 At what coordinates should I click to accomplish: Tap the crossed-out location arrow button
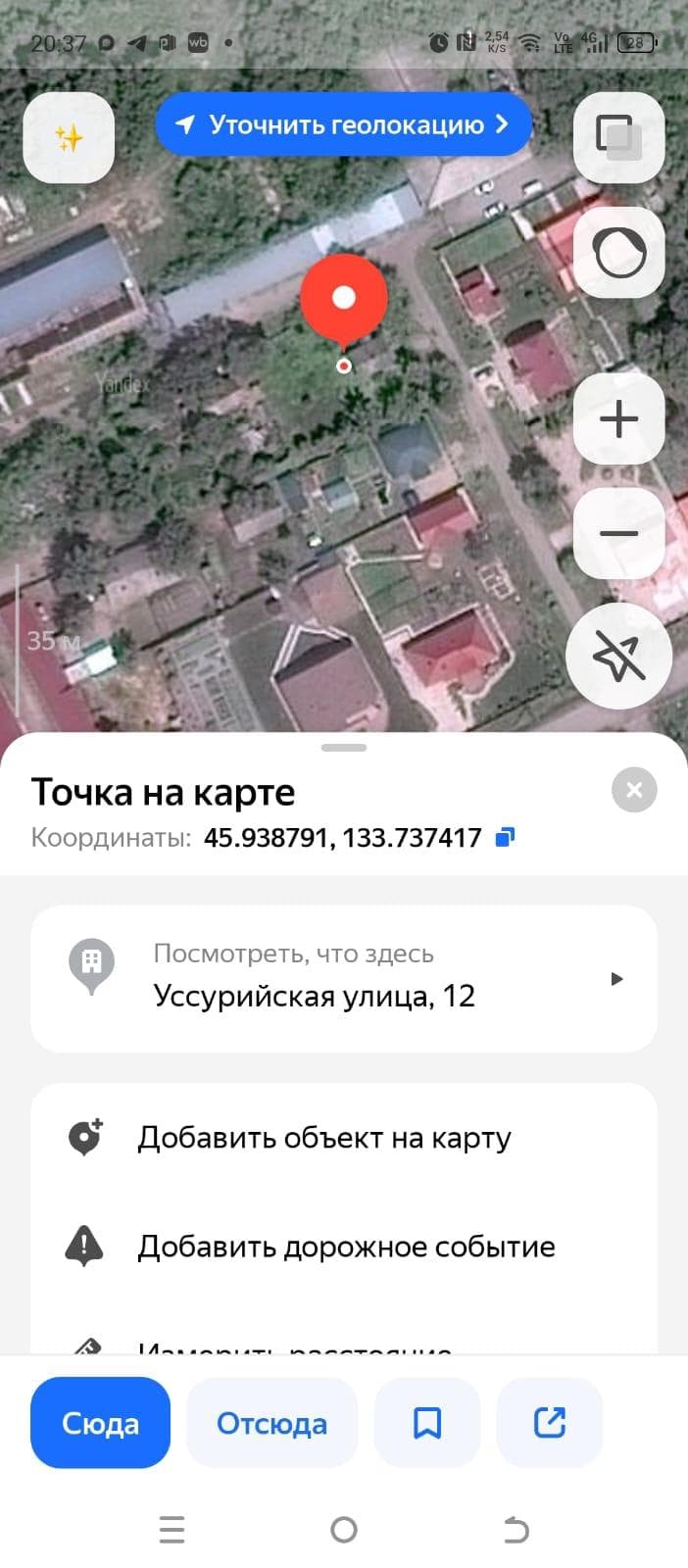(x=618, y=656)
